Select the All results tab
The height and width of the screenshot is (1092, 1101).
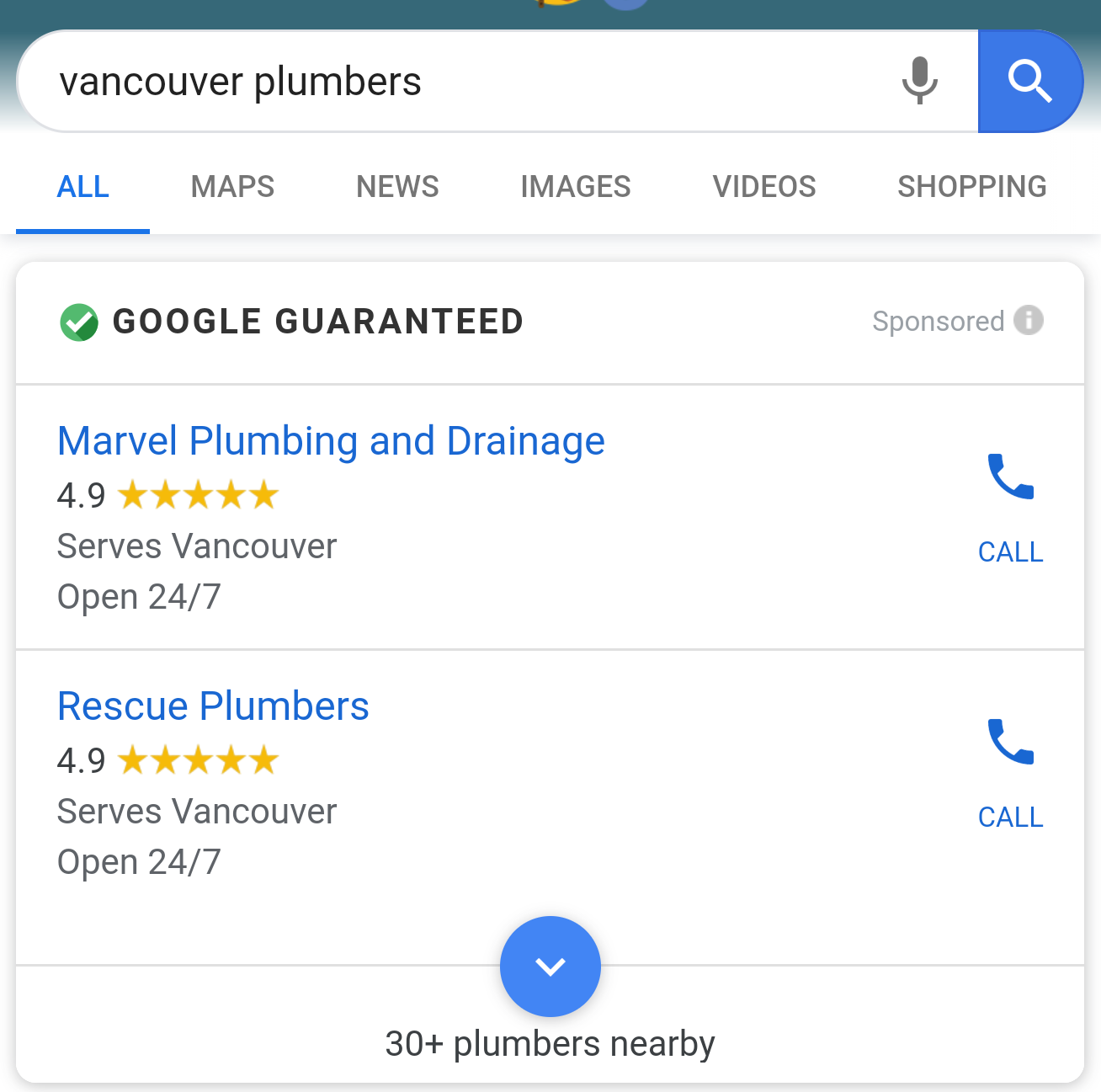pos(82,186)
